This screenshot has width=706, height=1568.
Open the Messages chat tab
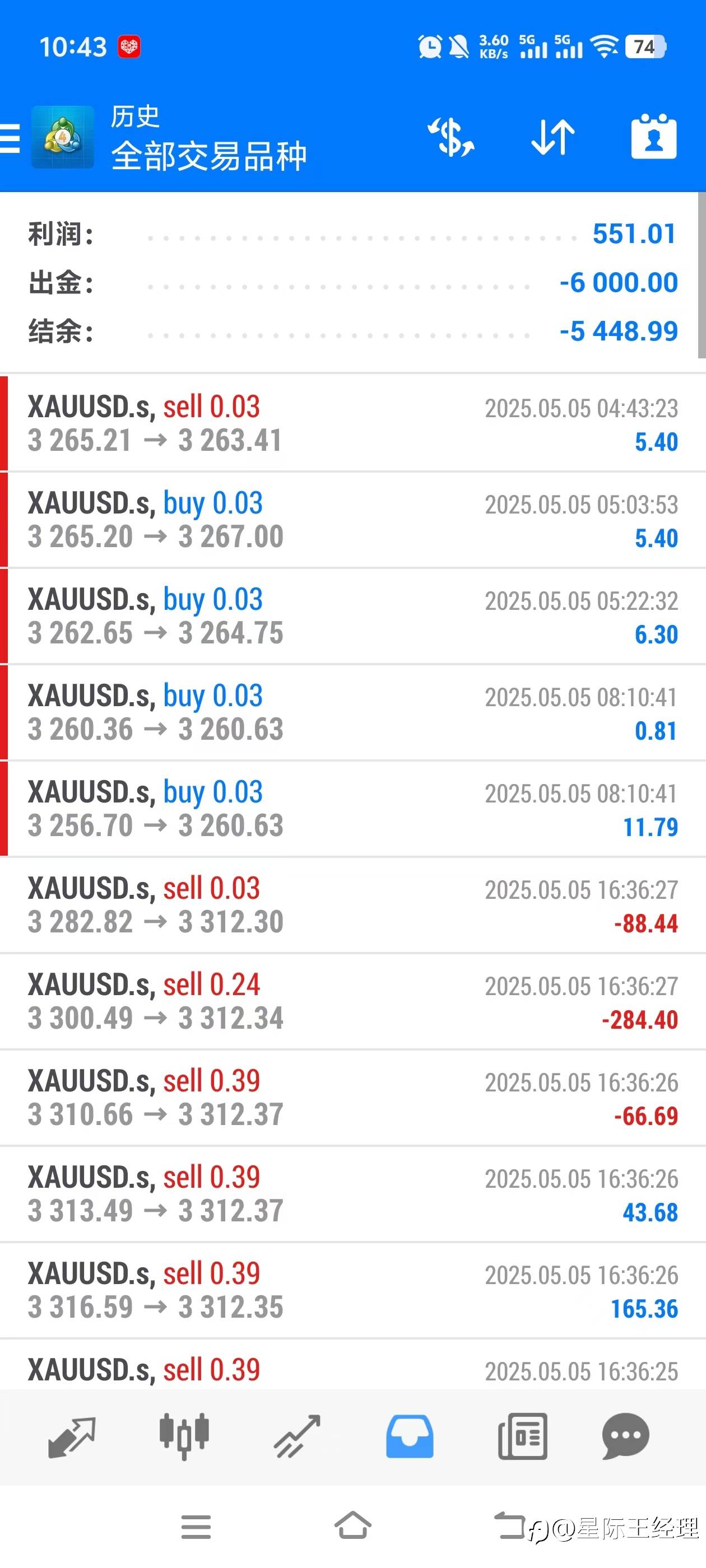point(625,1438)
